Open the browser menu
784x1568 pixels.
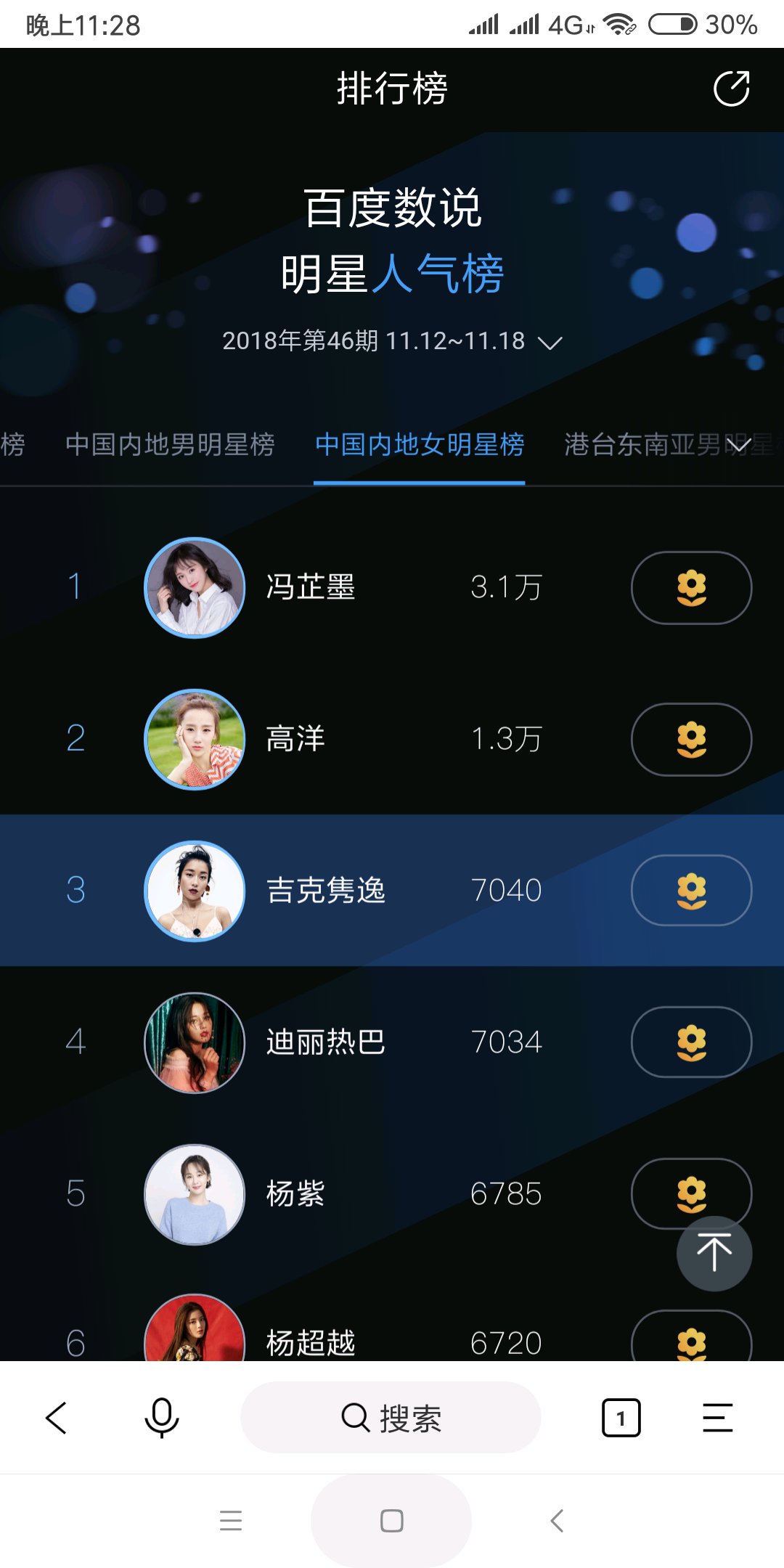(717, 1418)
